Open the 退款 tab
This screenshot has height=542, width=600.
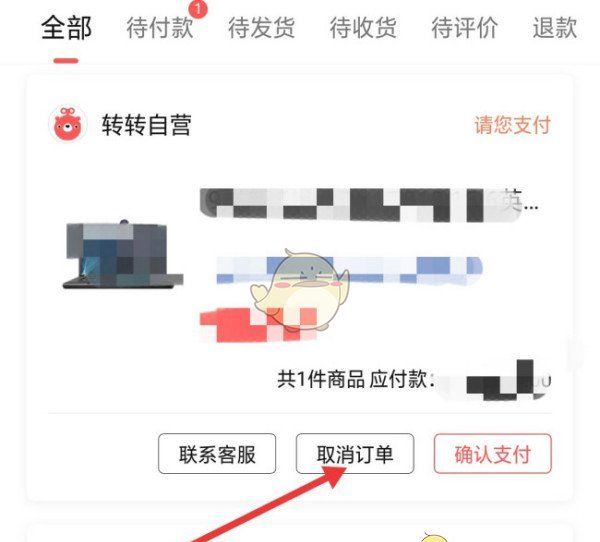coord(554,28)
